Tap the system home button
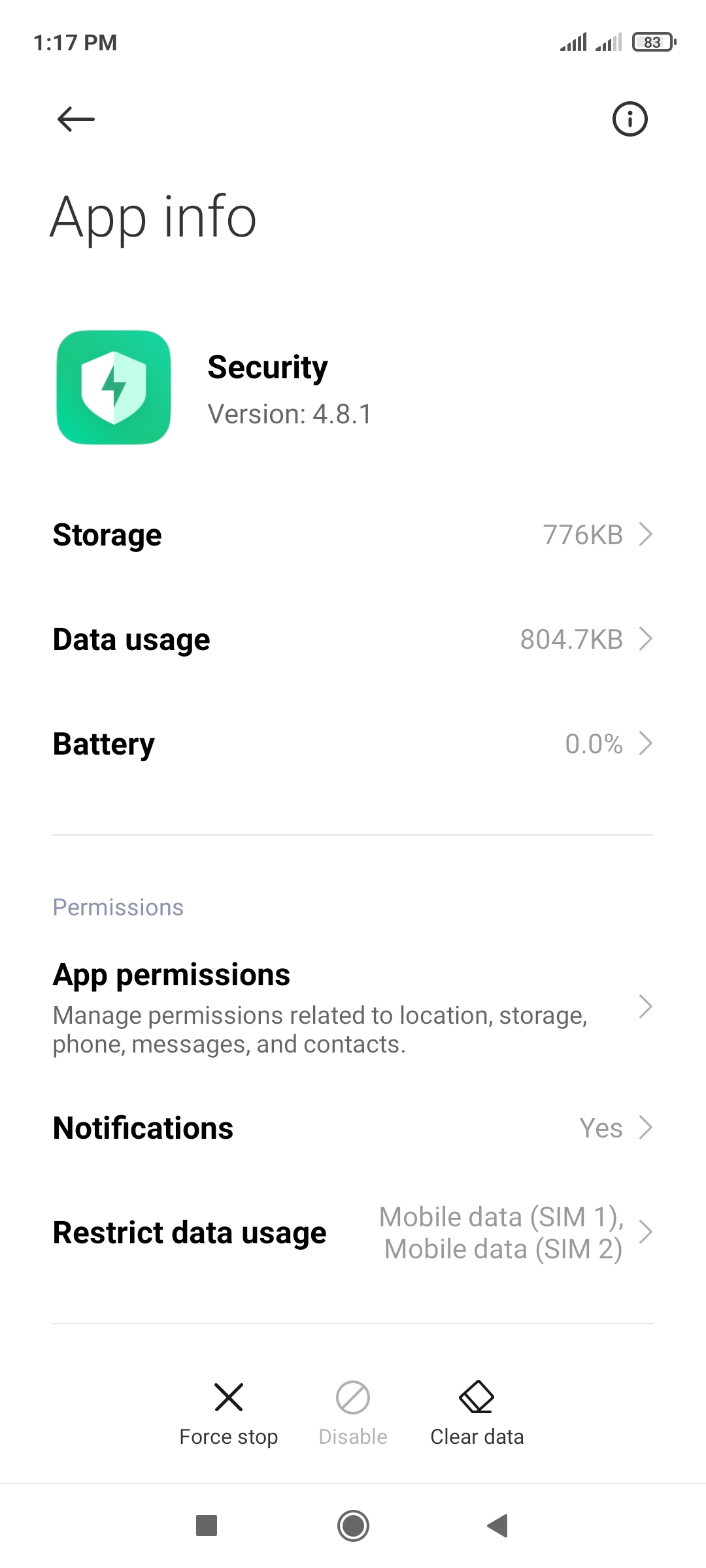The width and height of the screenshot is (706, 1568). click(x=353, y=1526)
